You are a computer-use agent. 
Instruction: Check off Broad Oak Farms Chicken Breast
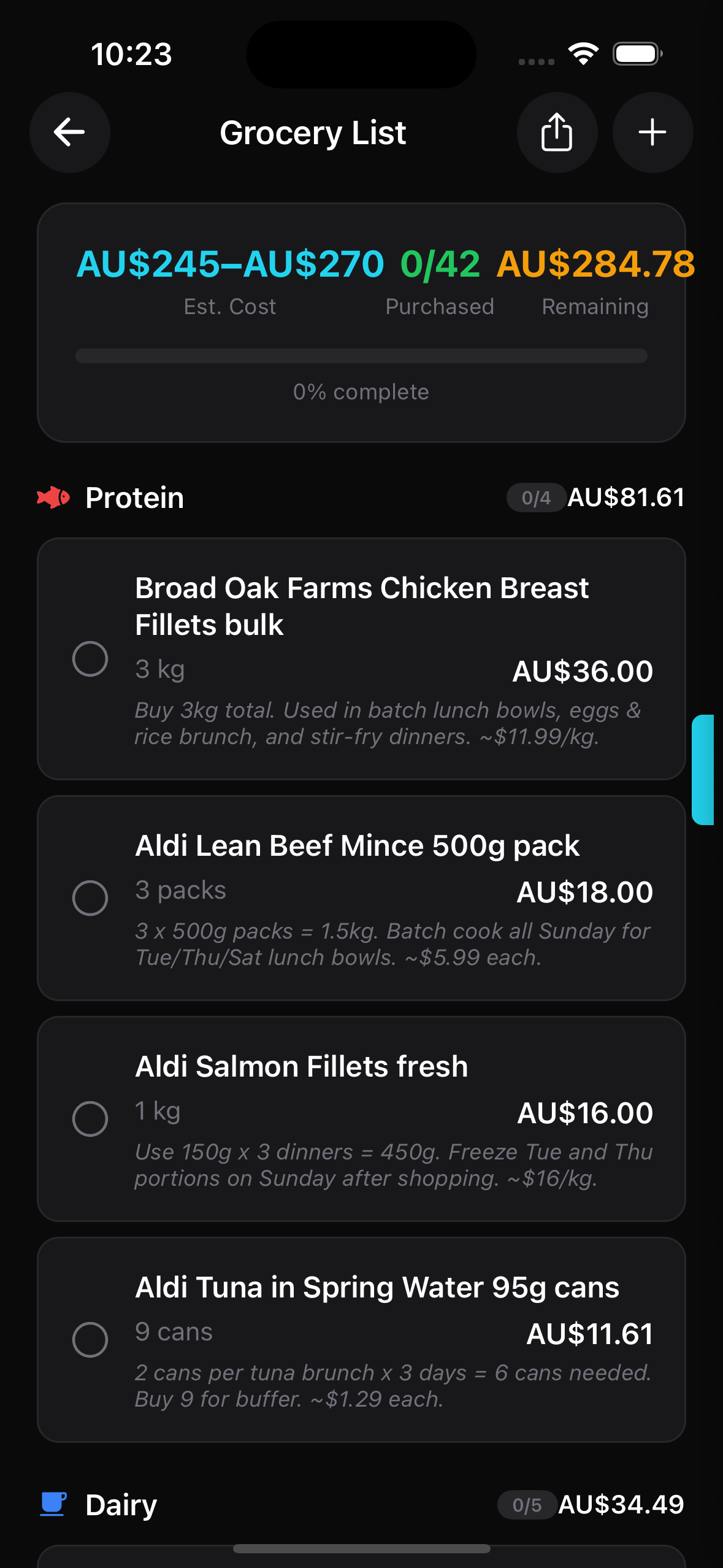tap(90, 658)
